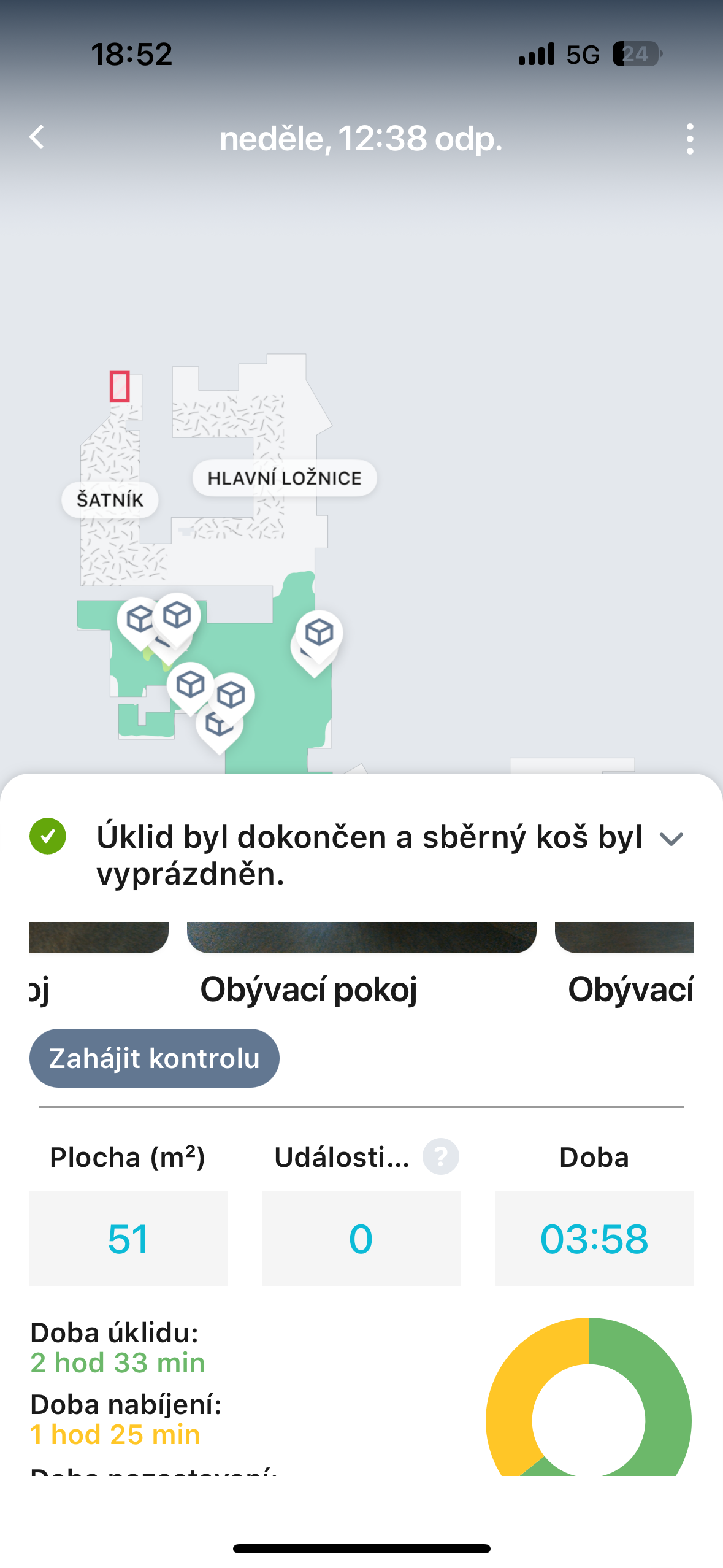Open the three-dot overflow menu
The image size is (723, 1568).
click(x=690, y=139)
